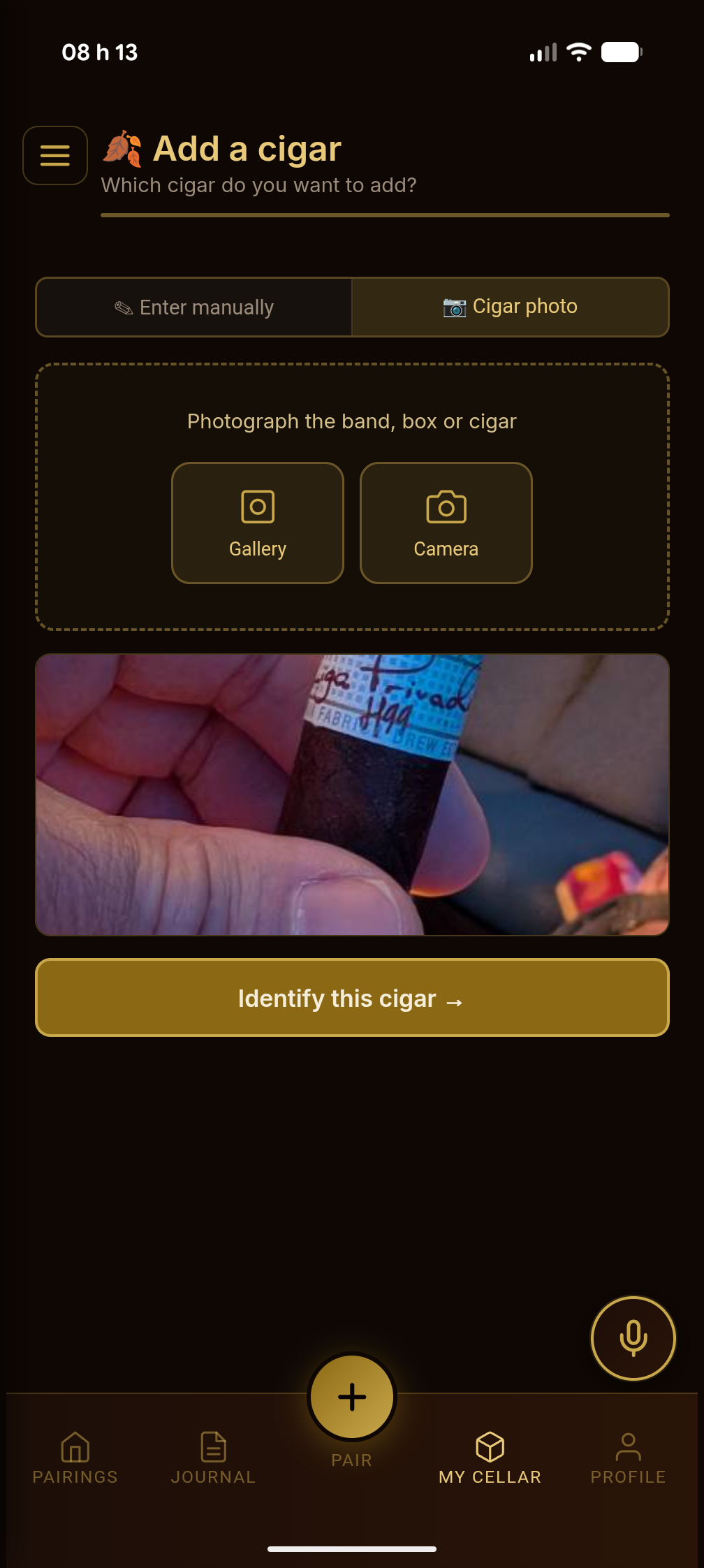Select the Cigar photo tab
Viewport: 704px width, 1568px height.
(x=511, y=307)
